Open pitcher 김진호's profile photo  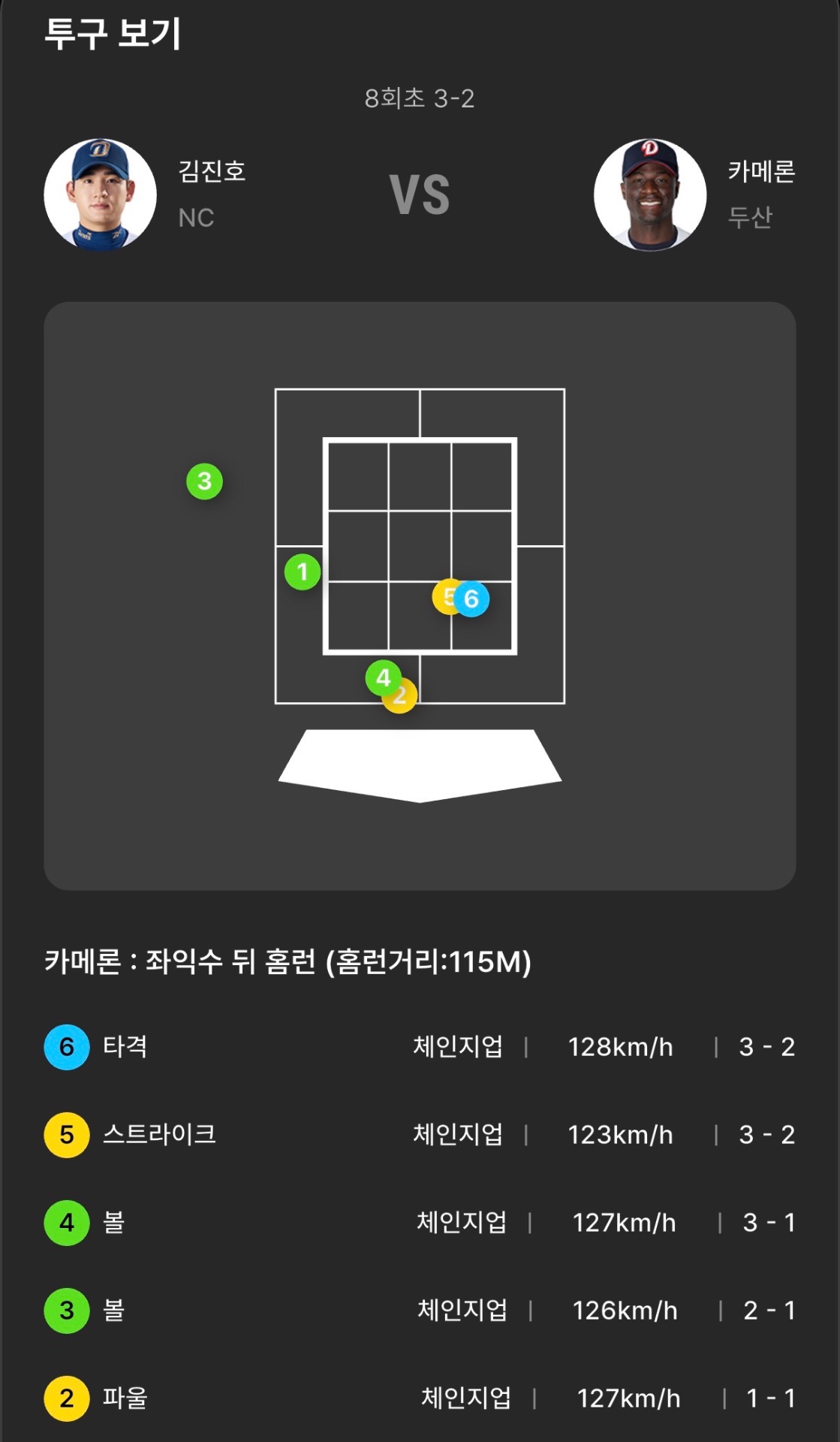(101, 195)
